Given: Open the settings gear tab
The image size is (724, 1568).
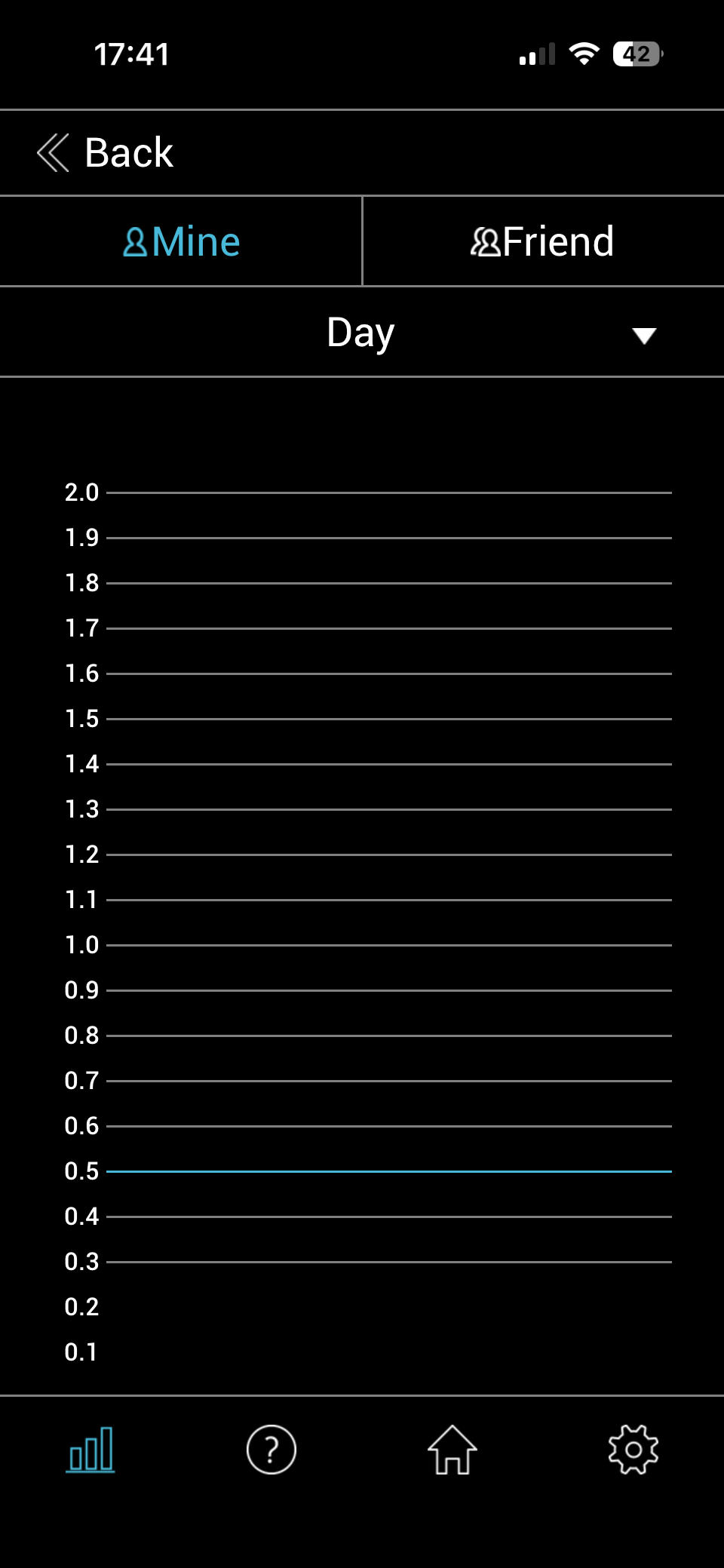Looking at the screenshot, I should pos(633,1450).
